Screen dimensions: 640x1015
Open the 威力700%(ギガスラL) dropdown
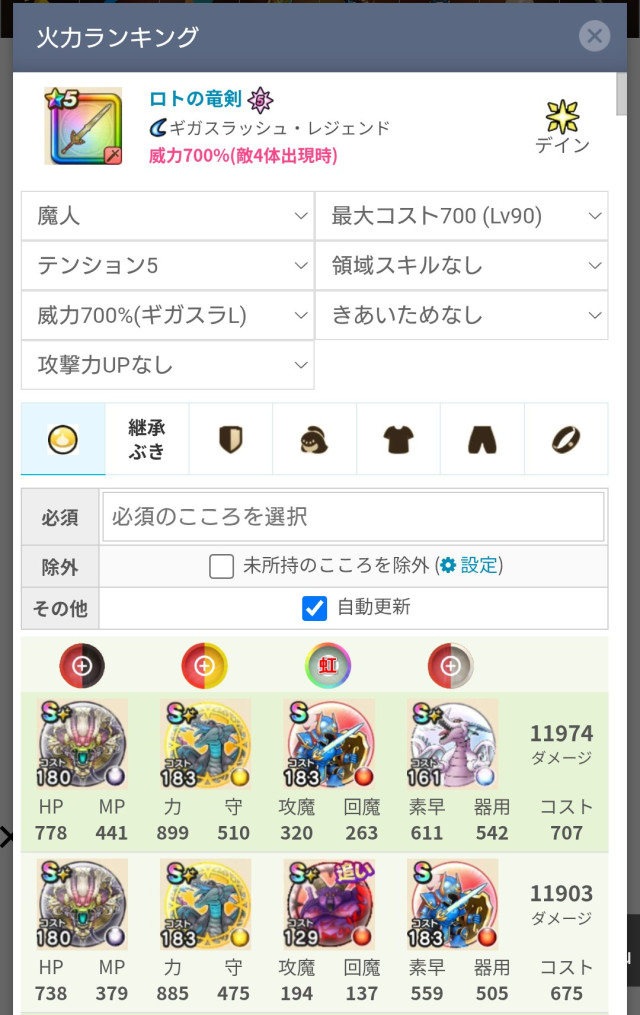click(167, 316)
